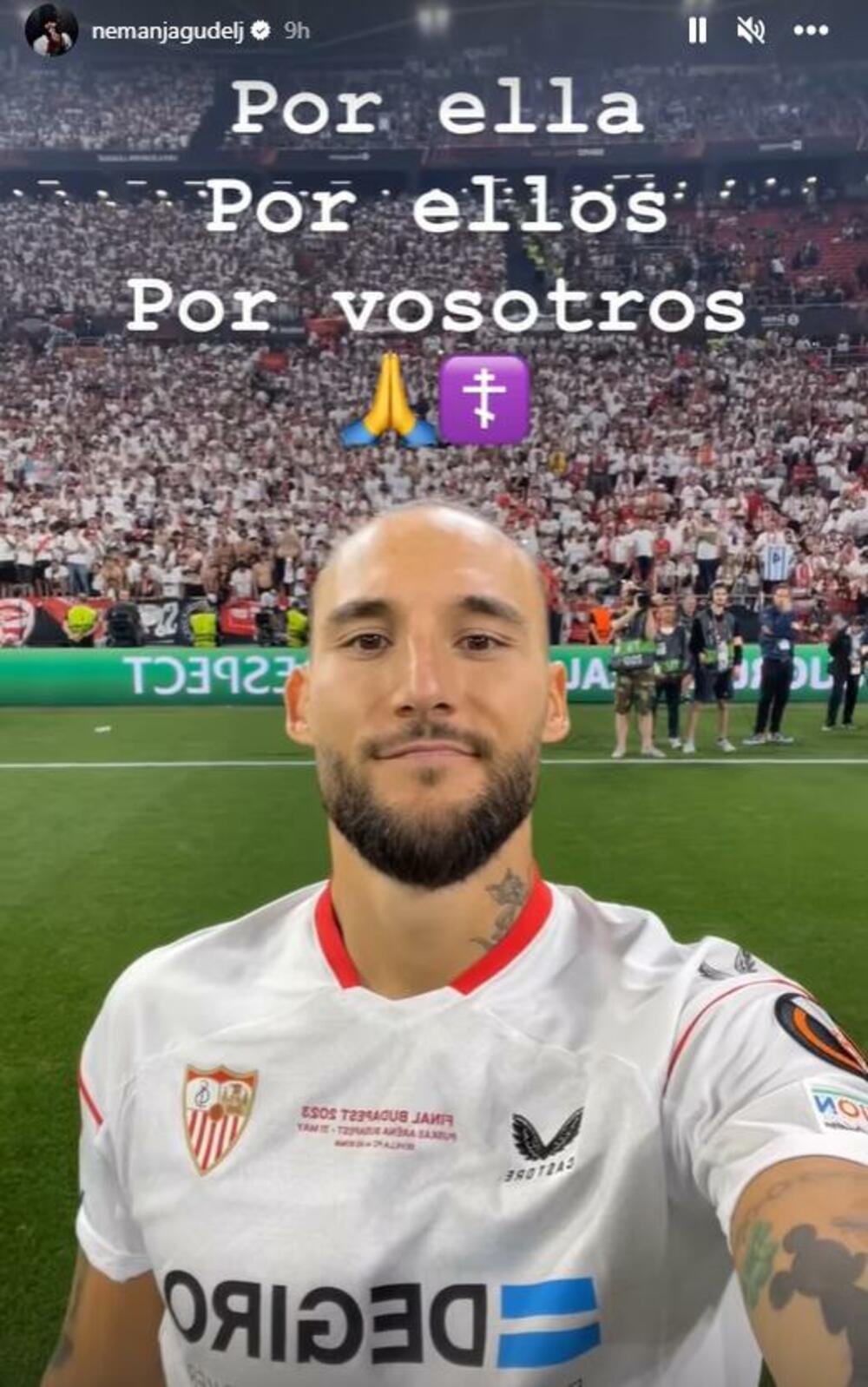Unmute the story audio
Screen dimensions: 868x1387
[x=751, y=31]
